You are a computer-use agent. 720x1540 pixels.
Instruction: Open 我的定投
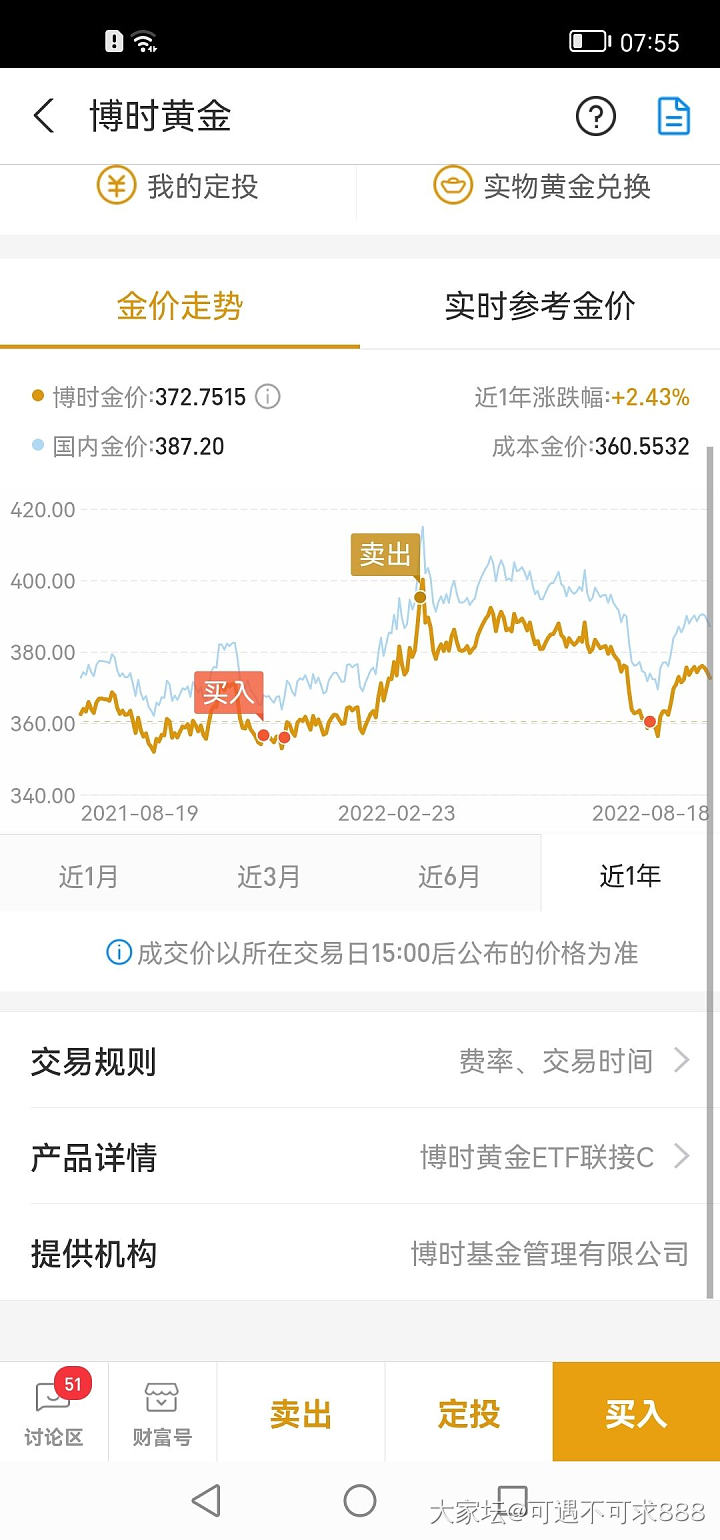pos(178,187)
